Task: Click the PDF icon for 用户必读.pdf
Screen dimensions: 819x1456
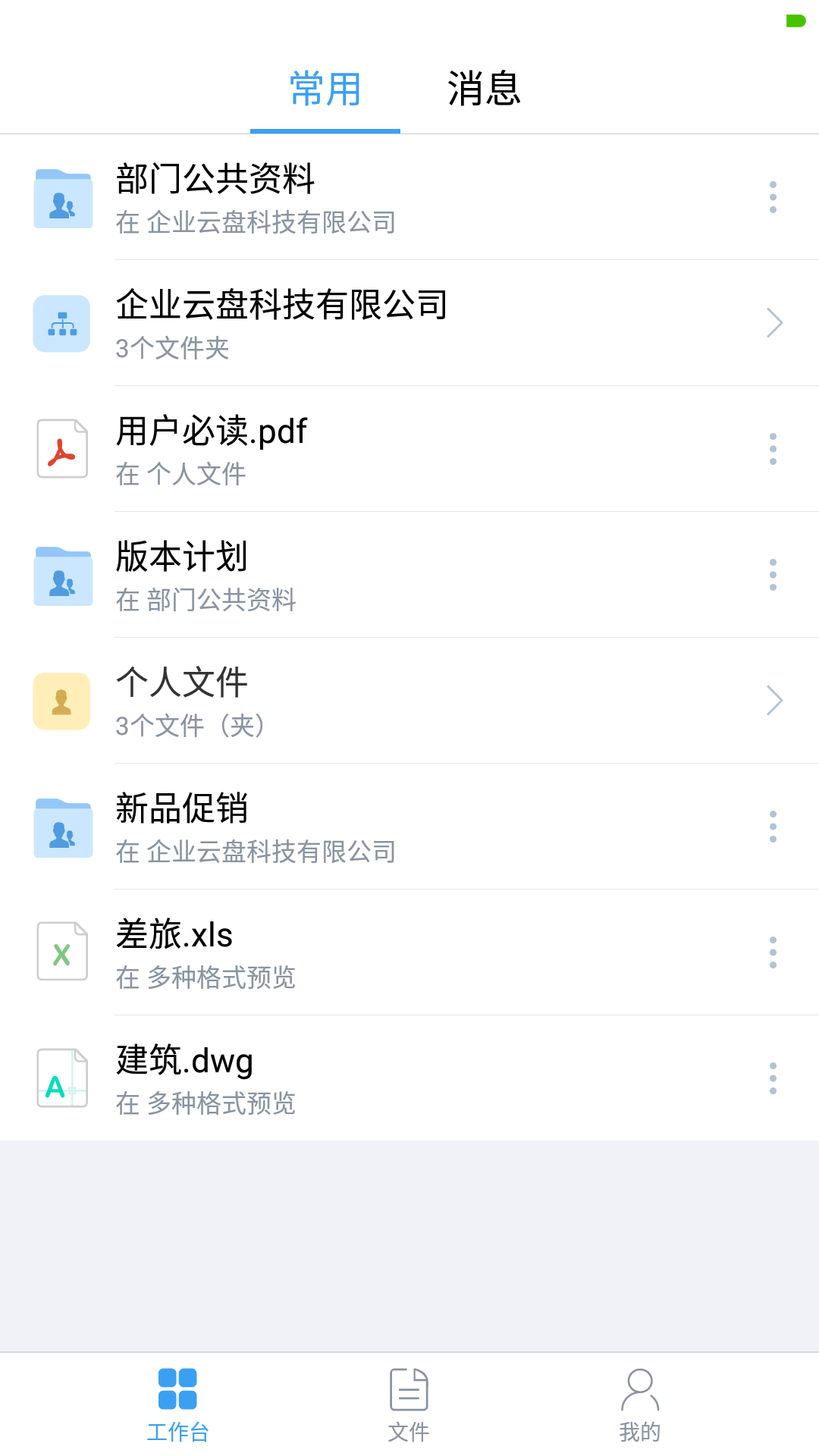Action: click(x=61, y=448)
